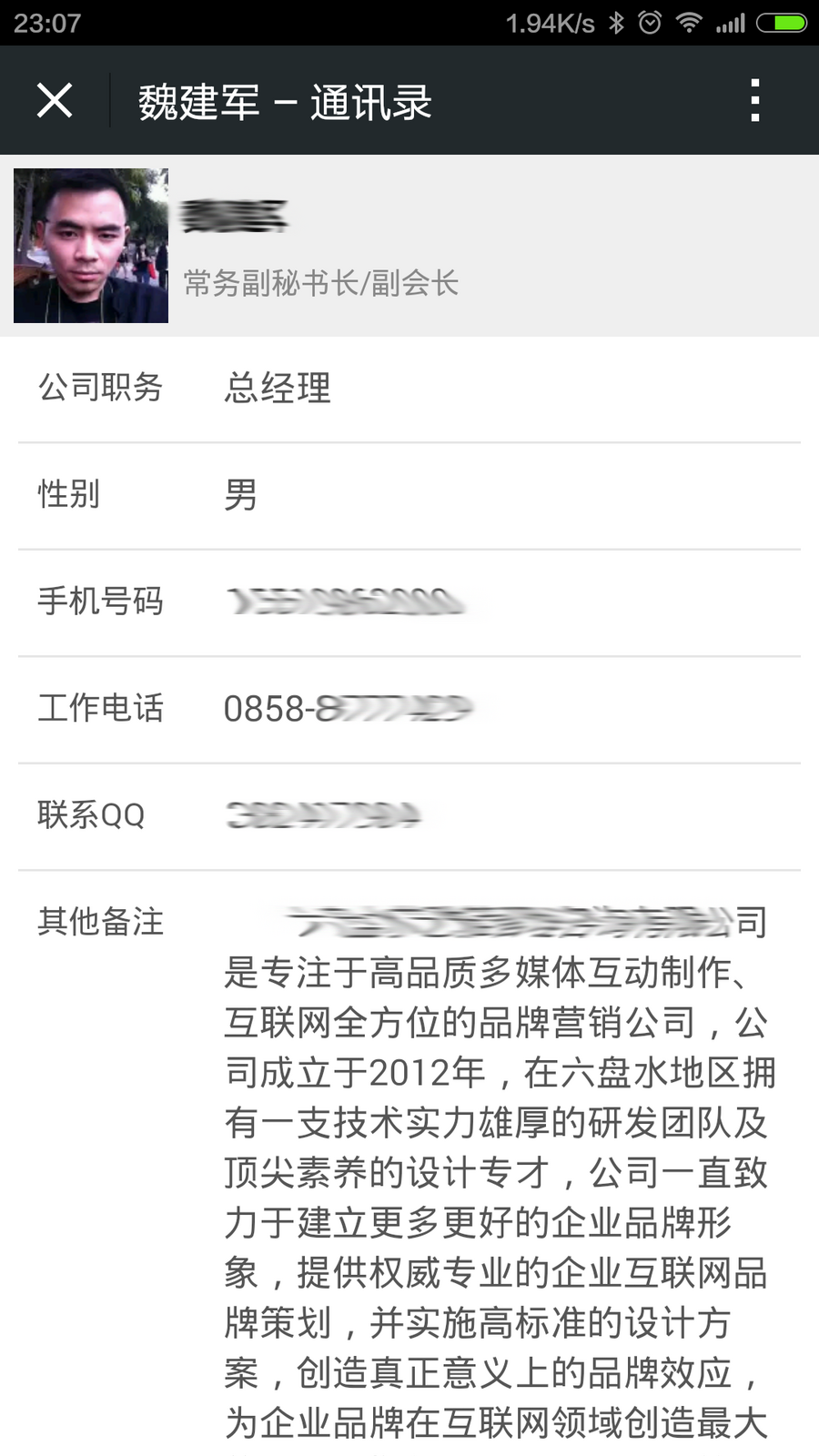Open the contact's profile photo
This screenshot has height=1456, width=819.
point(90,246)
